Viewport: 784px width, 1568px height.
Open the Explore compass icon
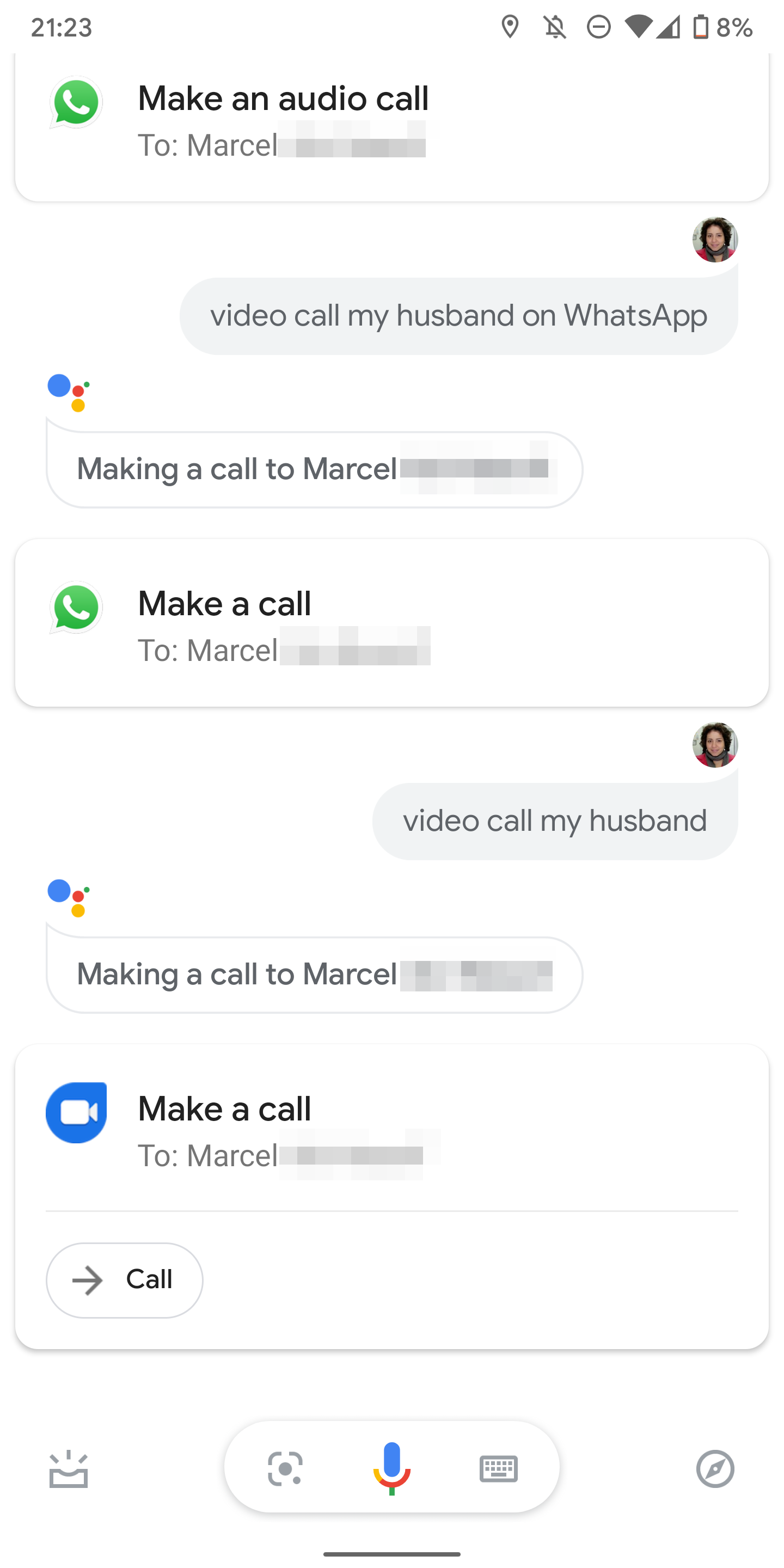[716, 1468]
